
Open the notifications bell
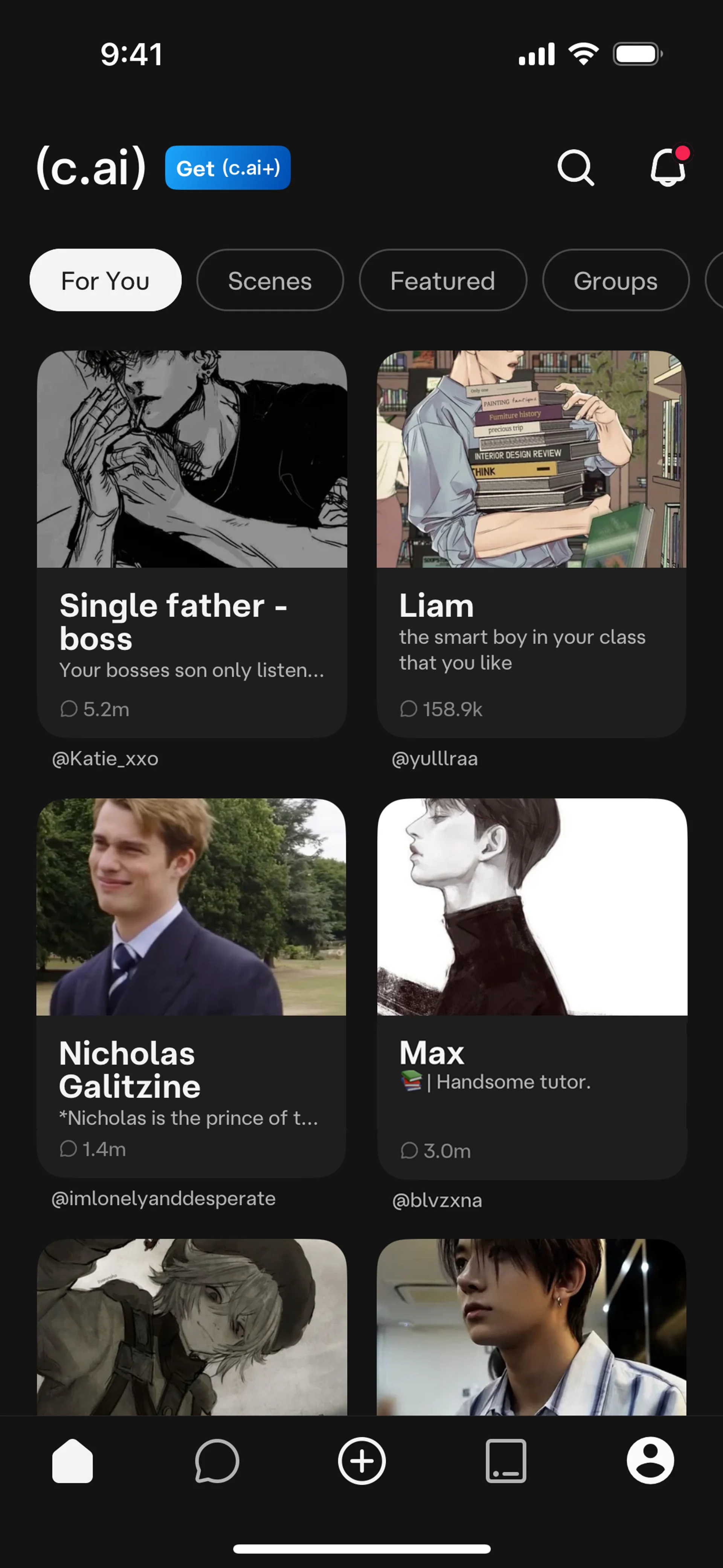(668, 167)
